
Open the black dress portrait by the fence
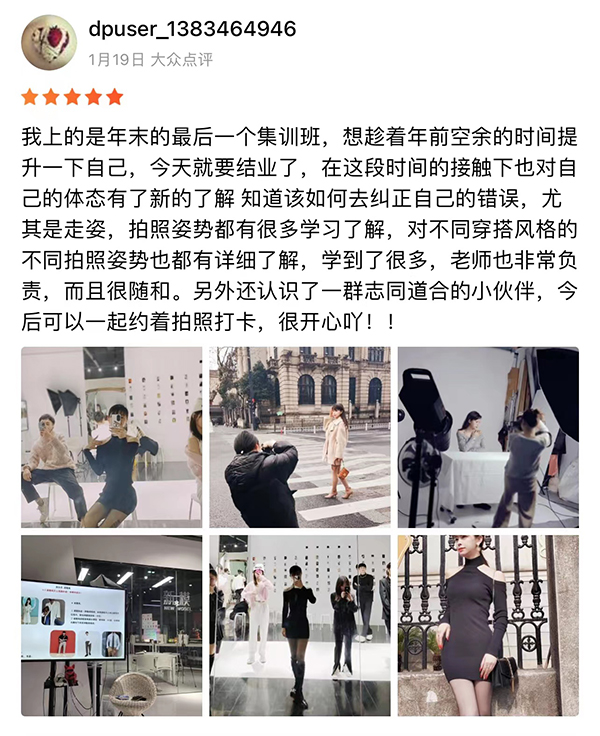click(488, 625)
